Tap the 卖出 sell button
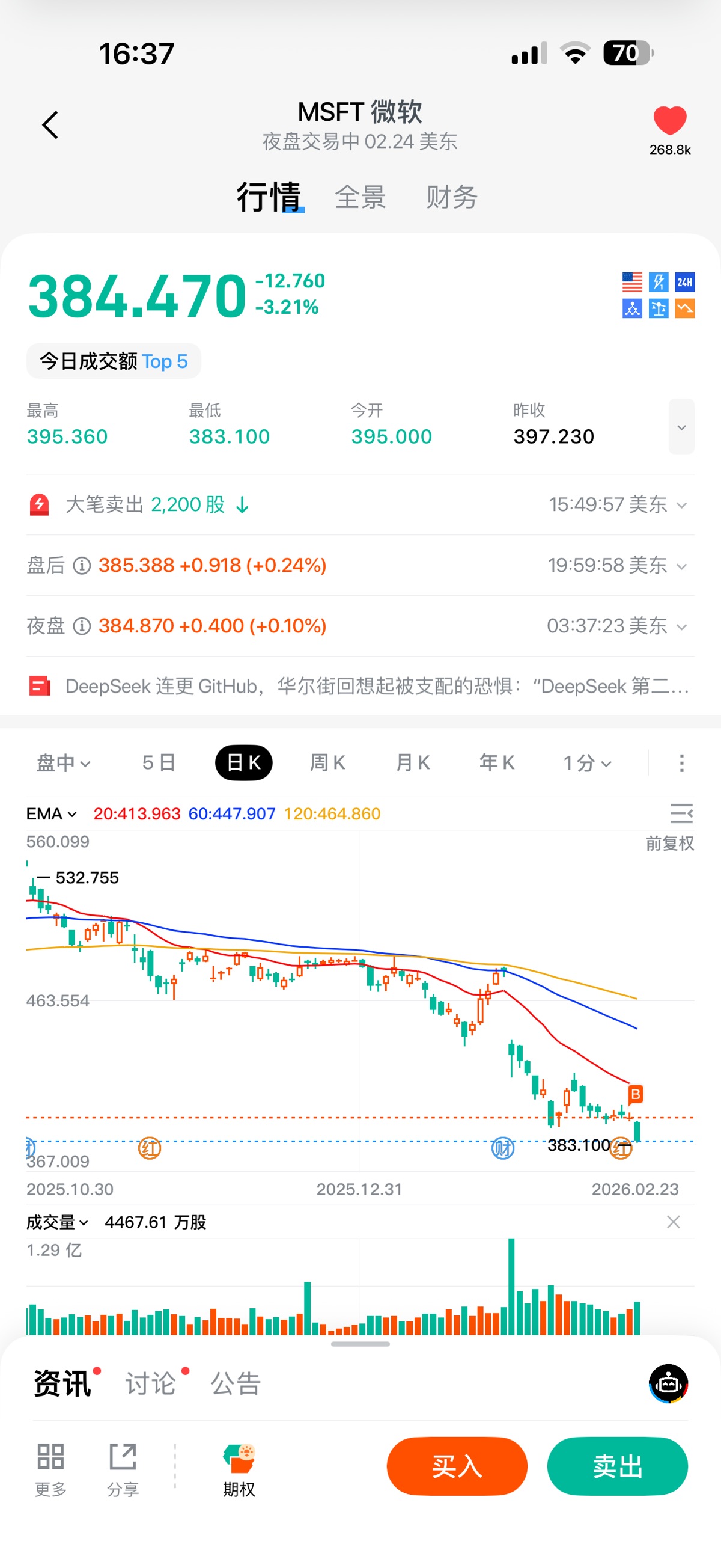 tap(617, 1466)
